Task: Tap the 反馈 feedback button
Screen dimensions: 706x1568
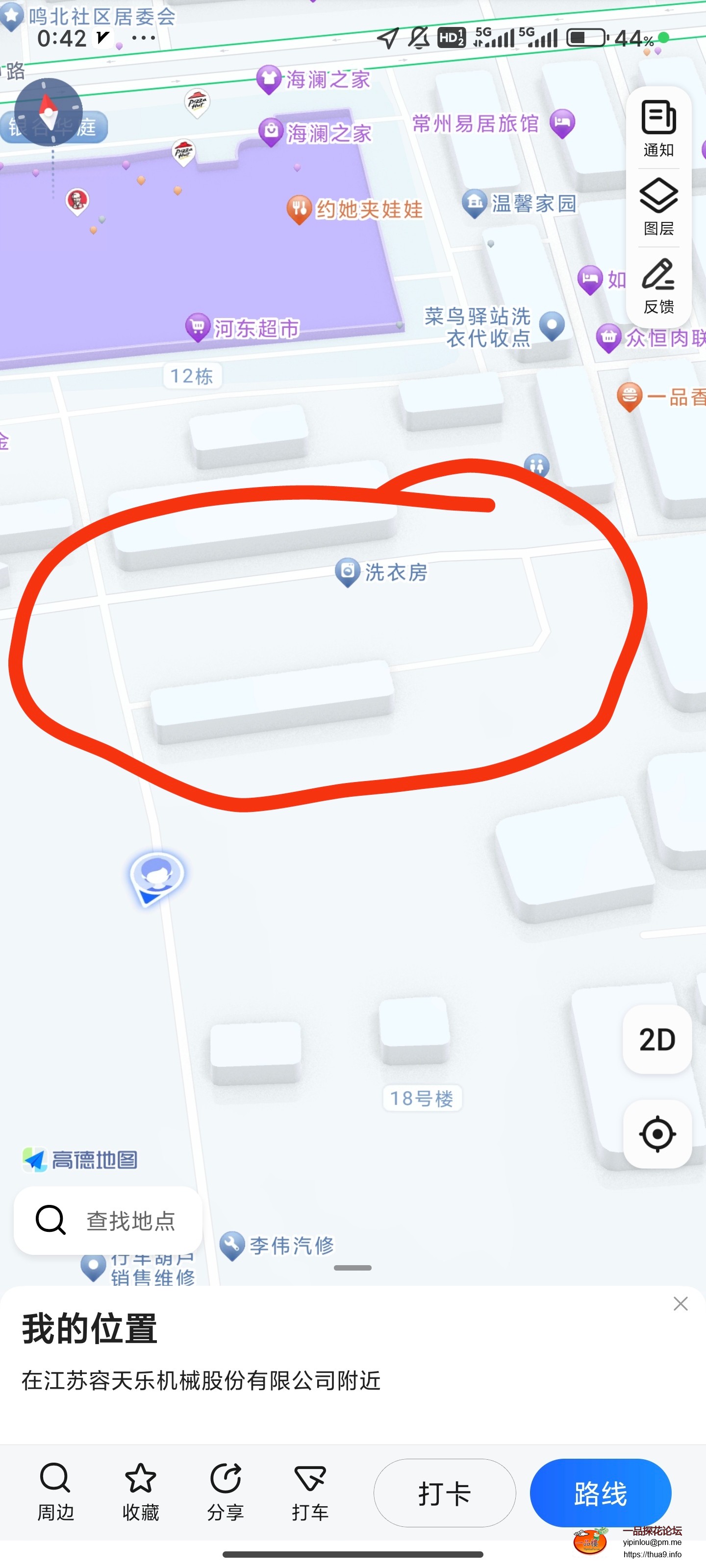Action: tap(658, 286)
